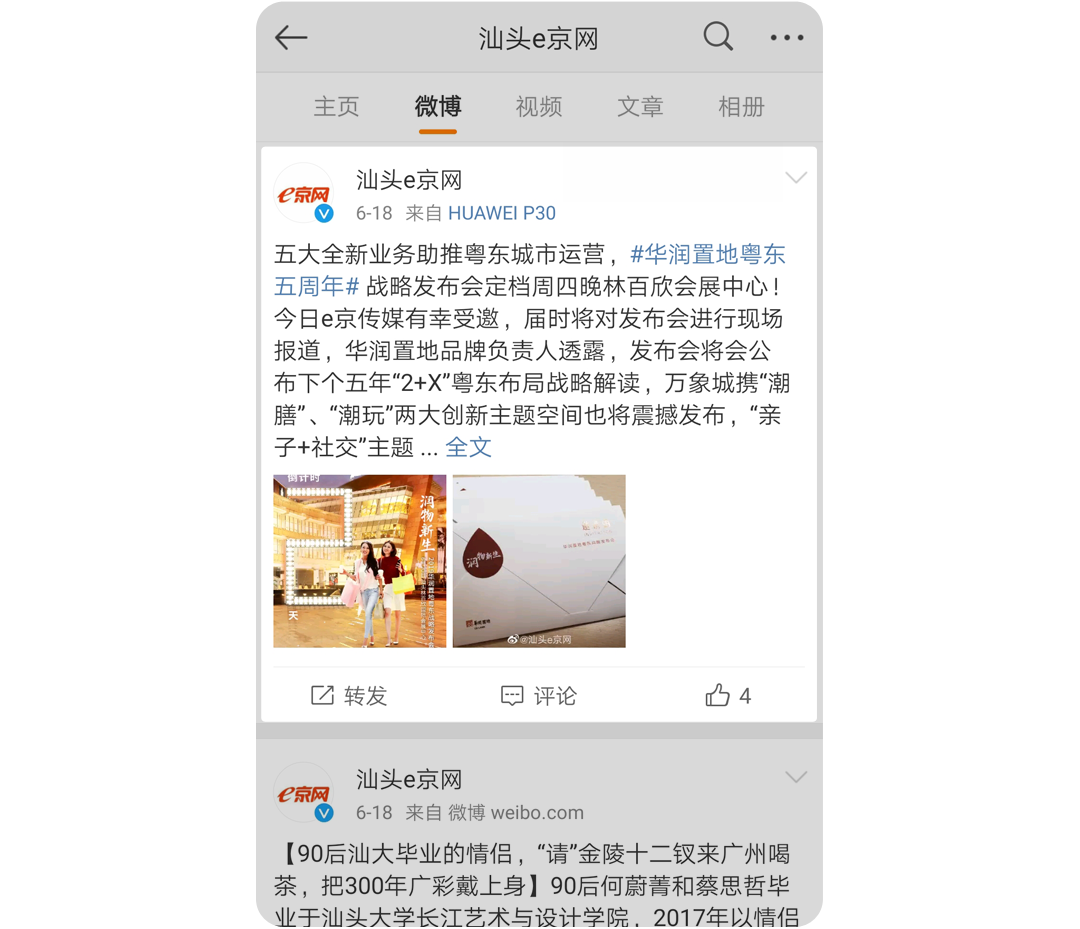
Task: Expand the chevron on the weibo.com post
Action: 796,777
